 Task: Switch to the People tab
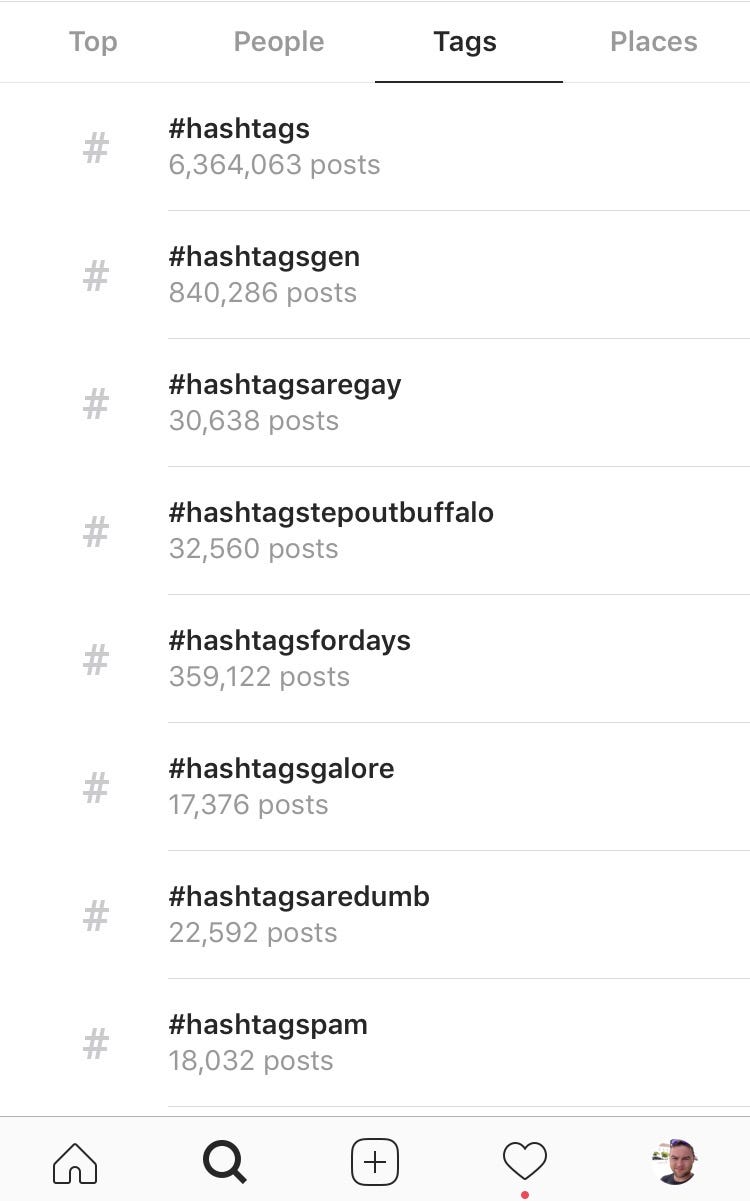[x=279, y=42]
